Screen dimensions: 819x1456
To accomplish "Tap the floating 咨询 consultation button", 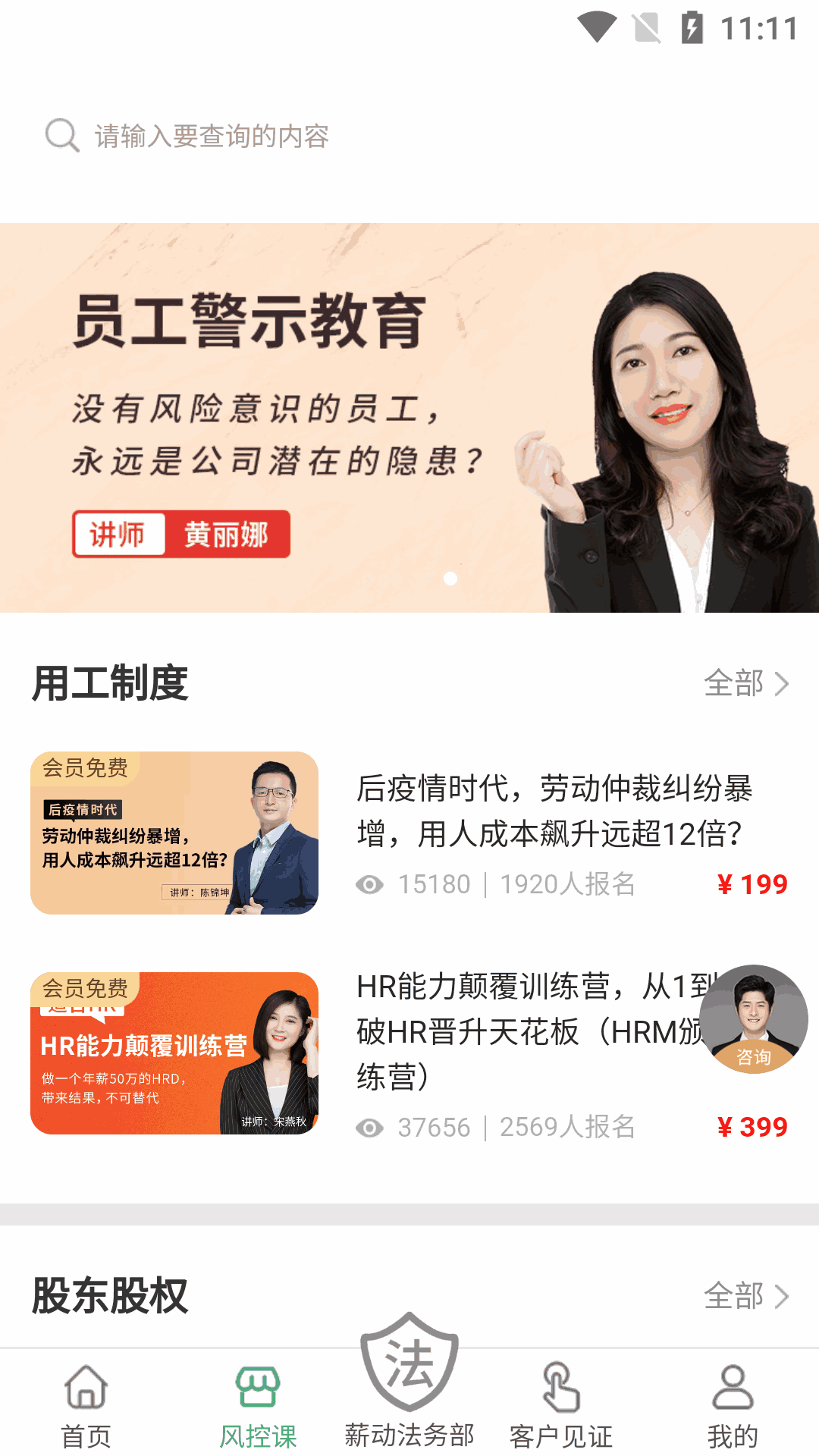I will click(x=753, y=1018).
